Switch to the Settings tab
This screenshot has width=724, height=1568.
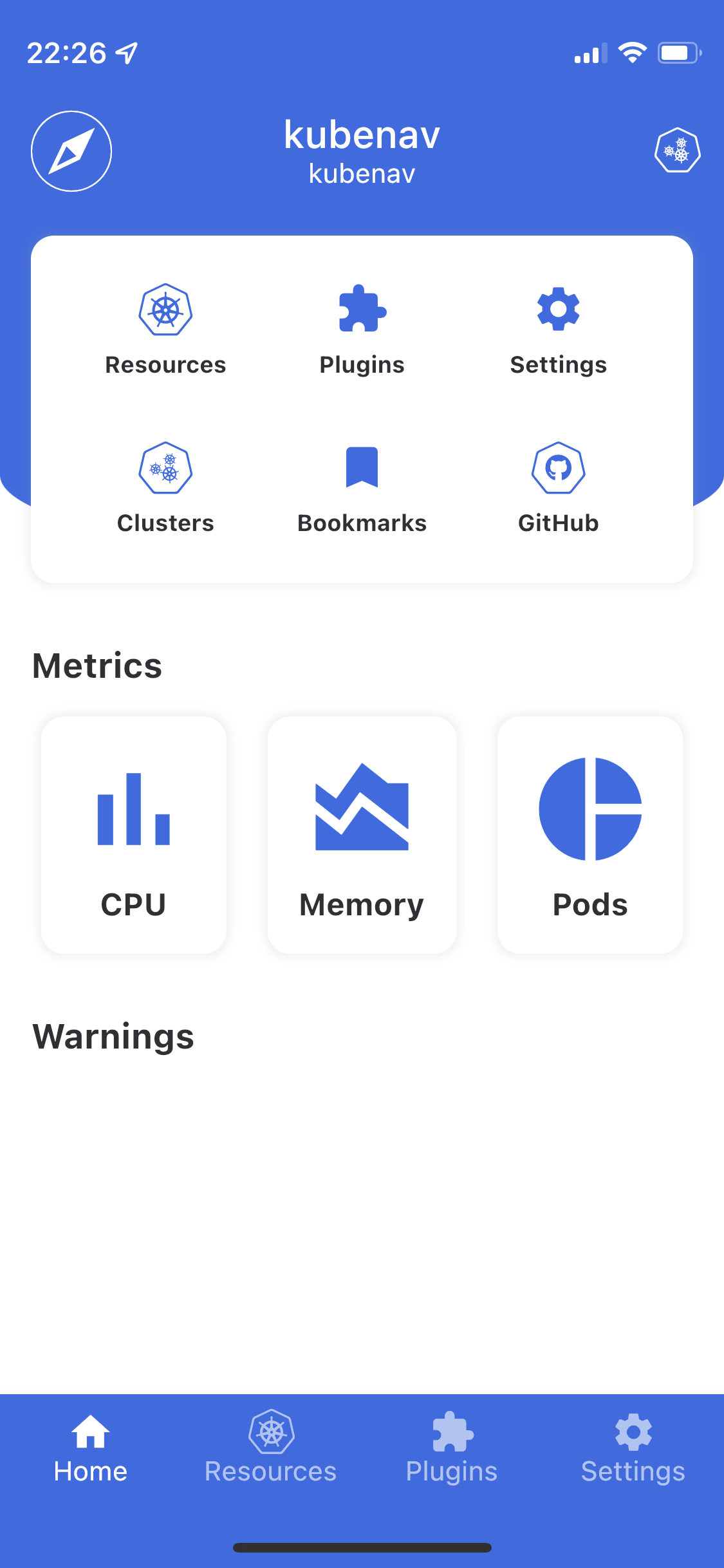tap(633, 1451)
